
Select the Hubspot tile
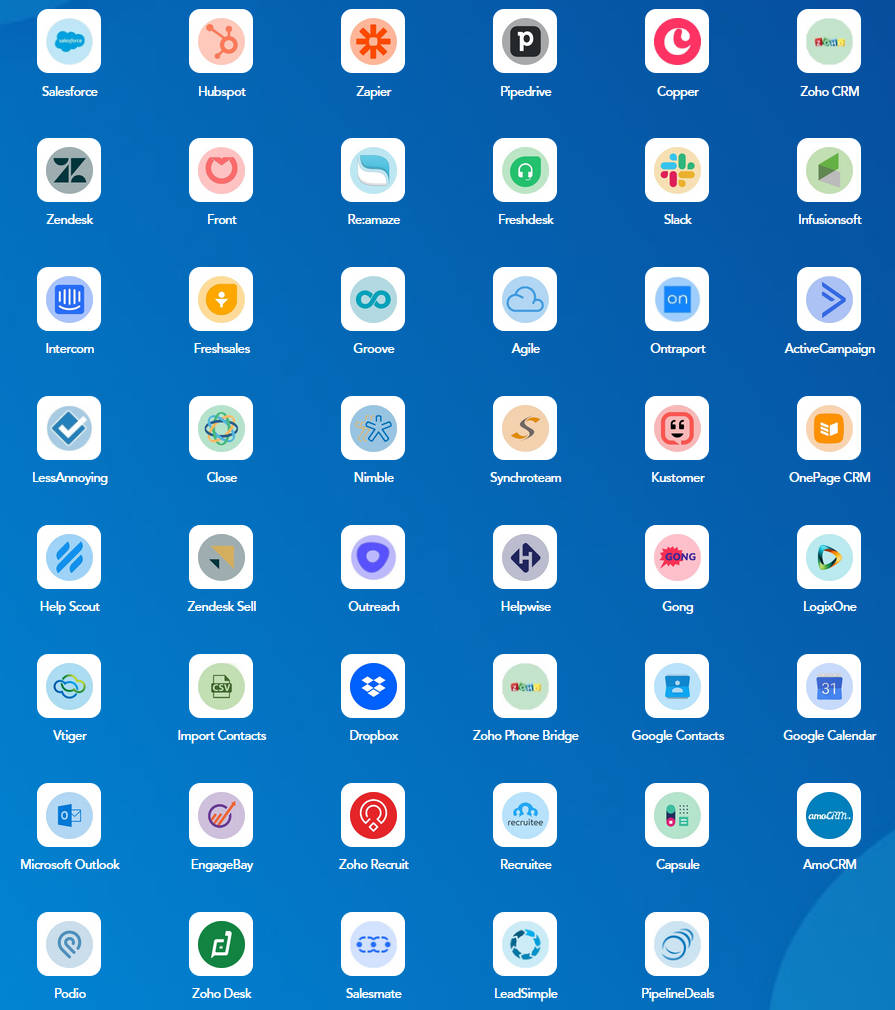pyautogui.click(x=221, y=41)
